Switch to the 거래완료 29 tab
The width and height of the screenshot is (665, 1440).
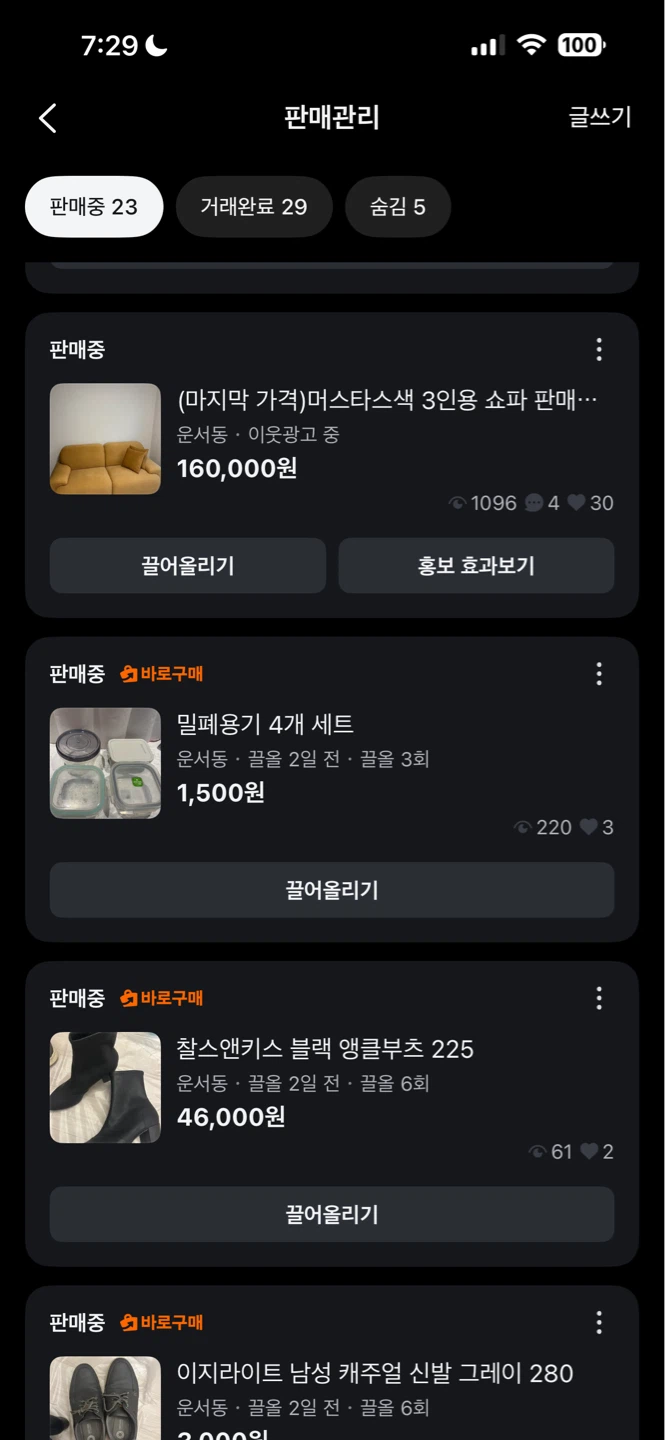click(x=254, y=207)
